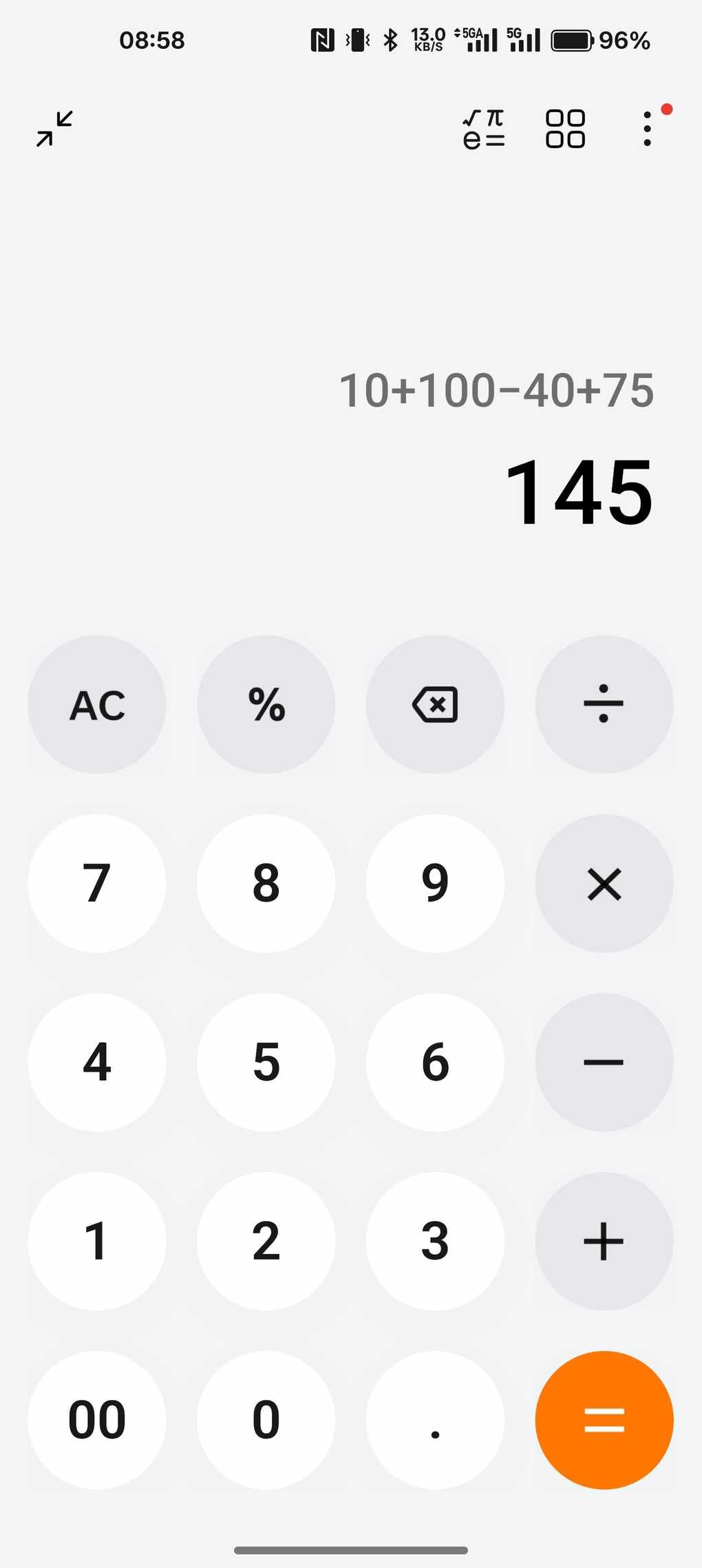Open the converter tools grid
This screenshot has height=1568, width=702.
(x=565, y=129)
